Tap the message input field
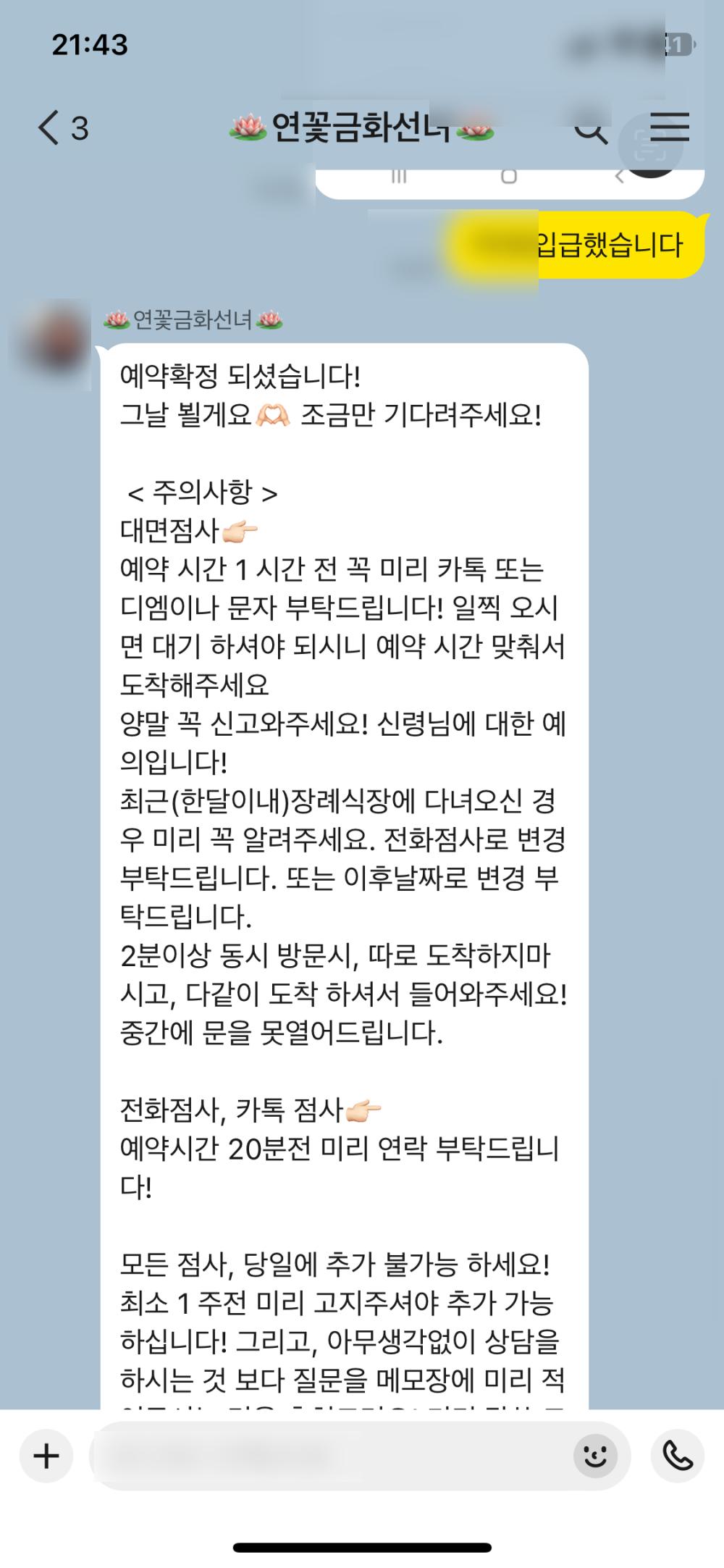This screenshot has width=724, height=1568. pyautogui.click(x=326, y=1456)
